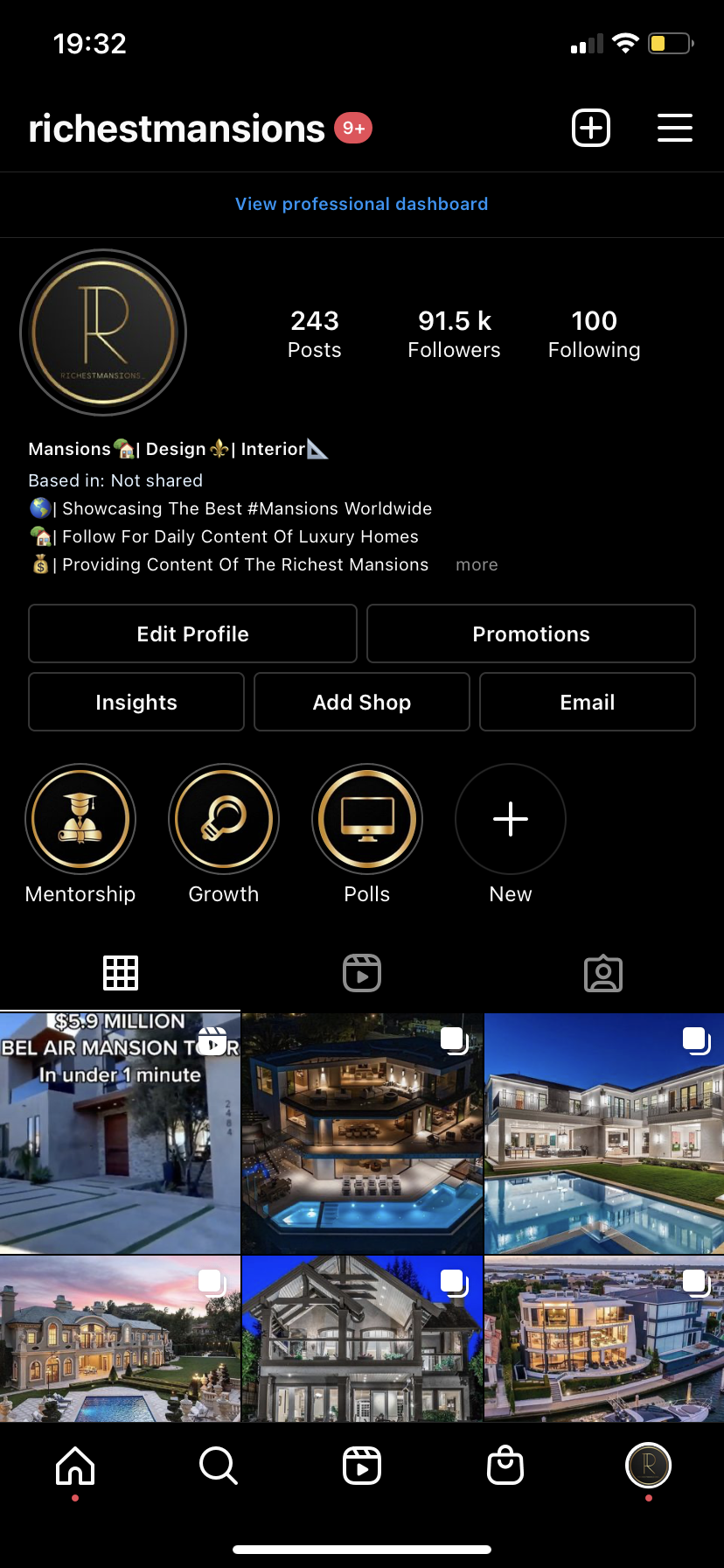
Task: Check account Insights
Action: click(136, 702)
